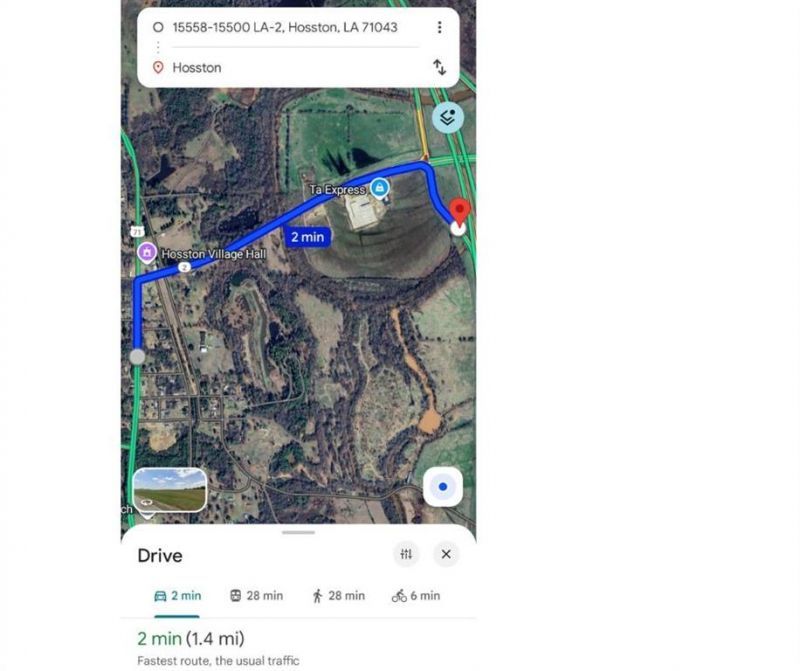Image resolution: width=800 pixels, height=671 pixels.
Task: Switch to transit 28 min tab
Action: pos(256,596)
